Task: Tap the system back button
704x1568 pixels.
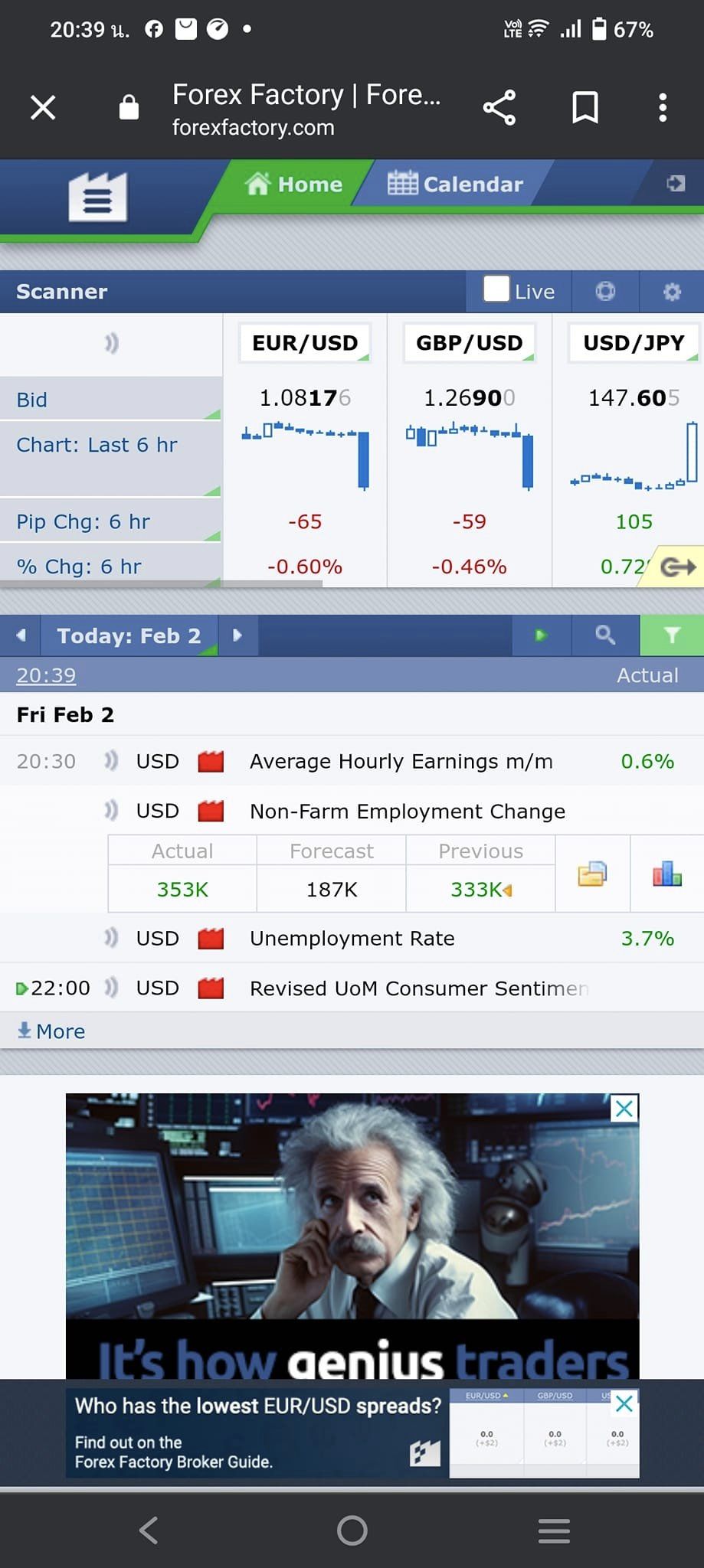Action: 149,1530
